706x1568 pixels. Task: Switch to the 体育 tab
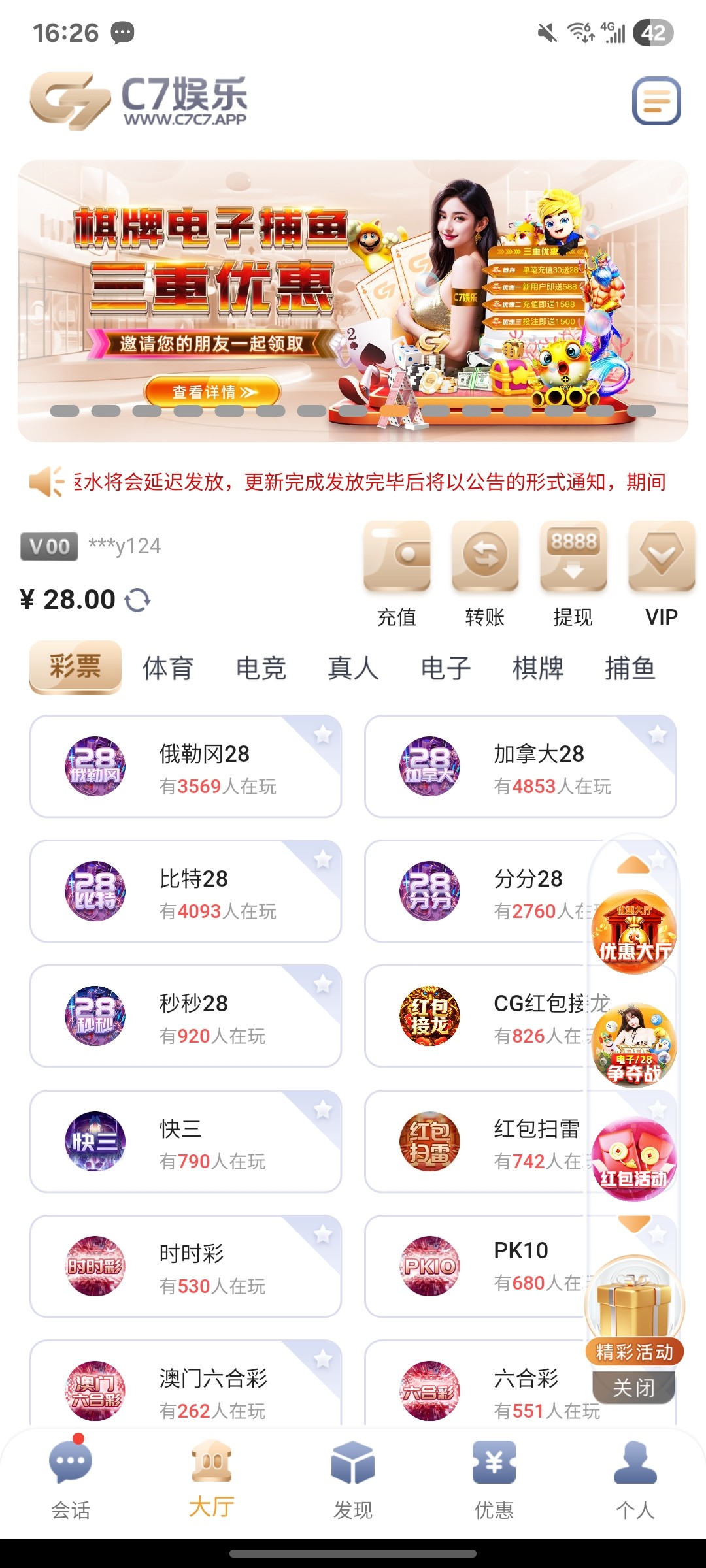(168, 668)
